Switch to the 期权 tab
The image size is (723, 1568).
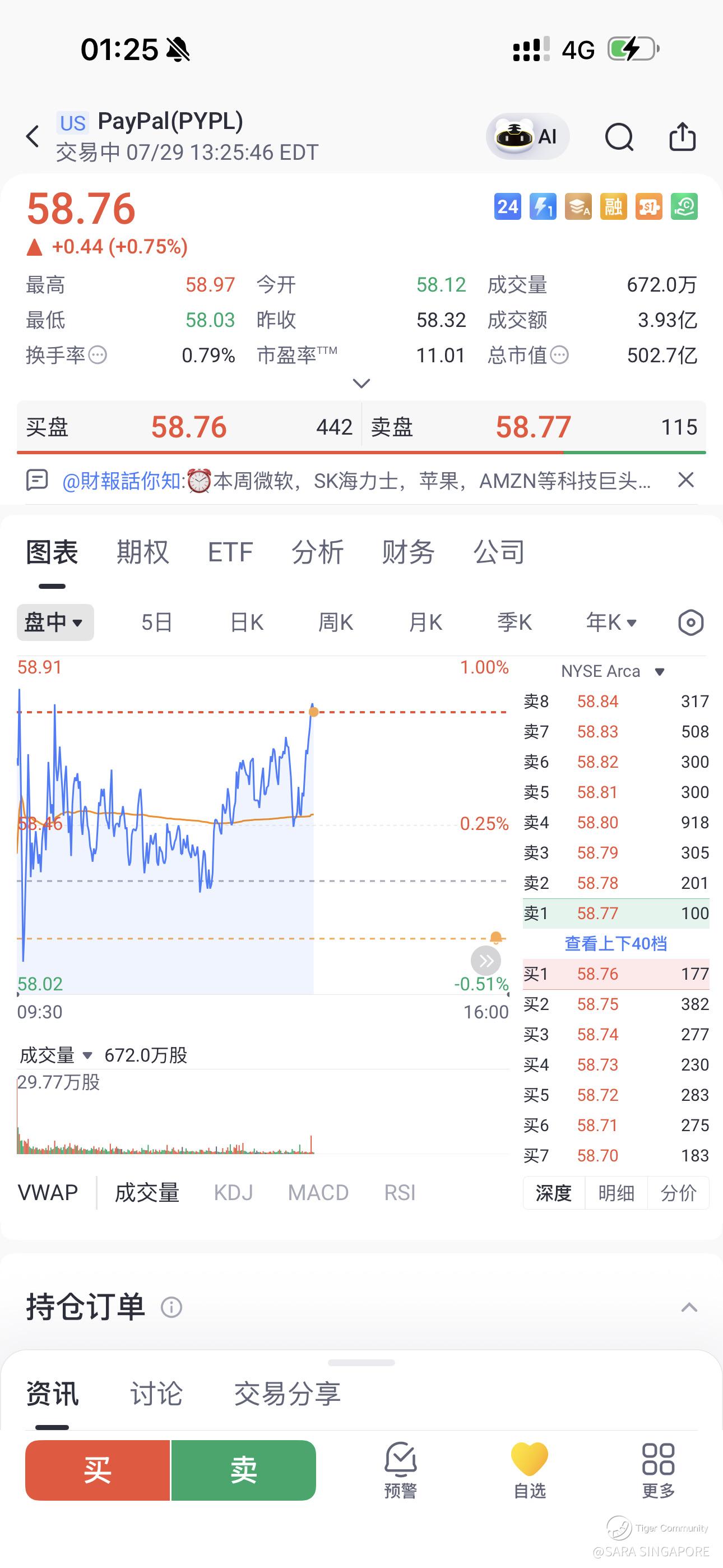pyautogui.click(x=142, y=552)
